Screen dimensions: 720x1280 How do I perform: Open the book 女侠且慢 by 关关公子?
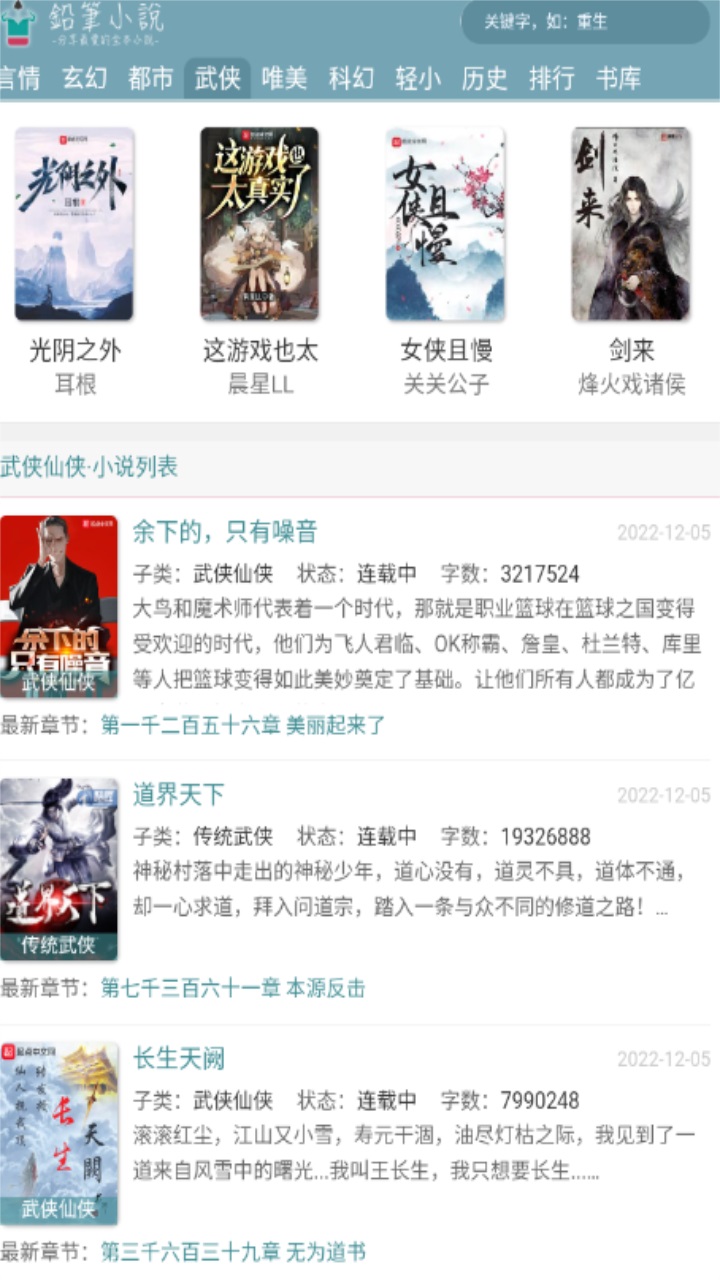(x=446, y=224)
